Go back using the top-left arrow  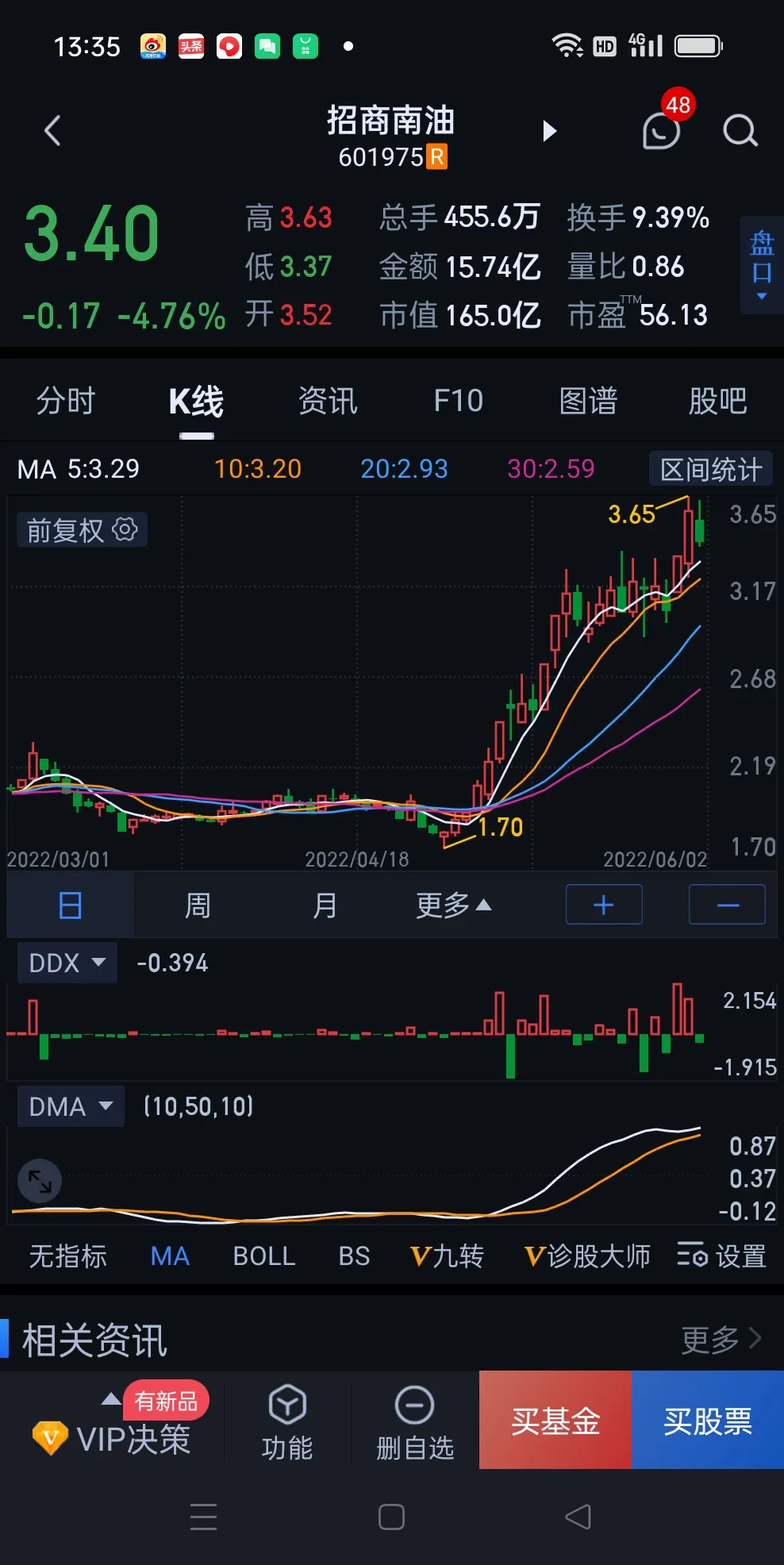pyautogui.click(x=53, y=131)
